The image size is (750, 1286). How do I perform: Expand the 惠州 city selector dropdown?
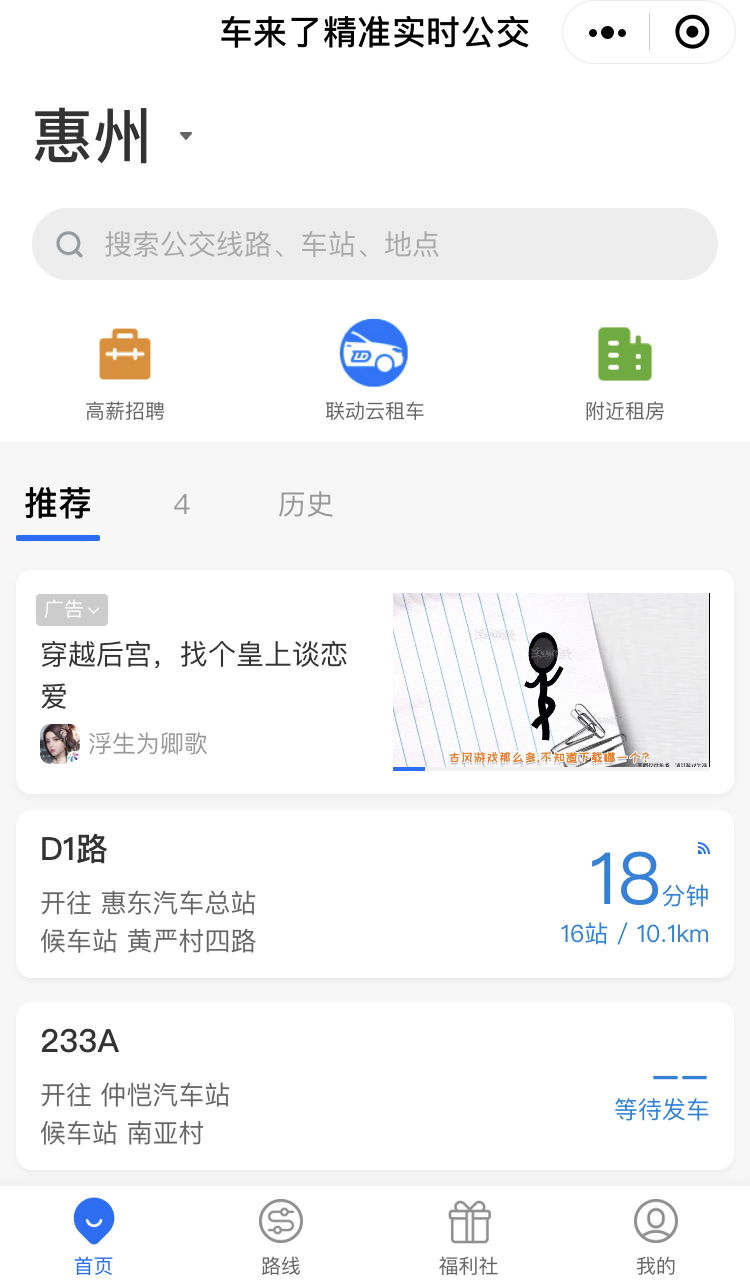[185, 137]
